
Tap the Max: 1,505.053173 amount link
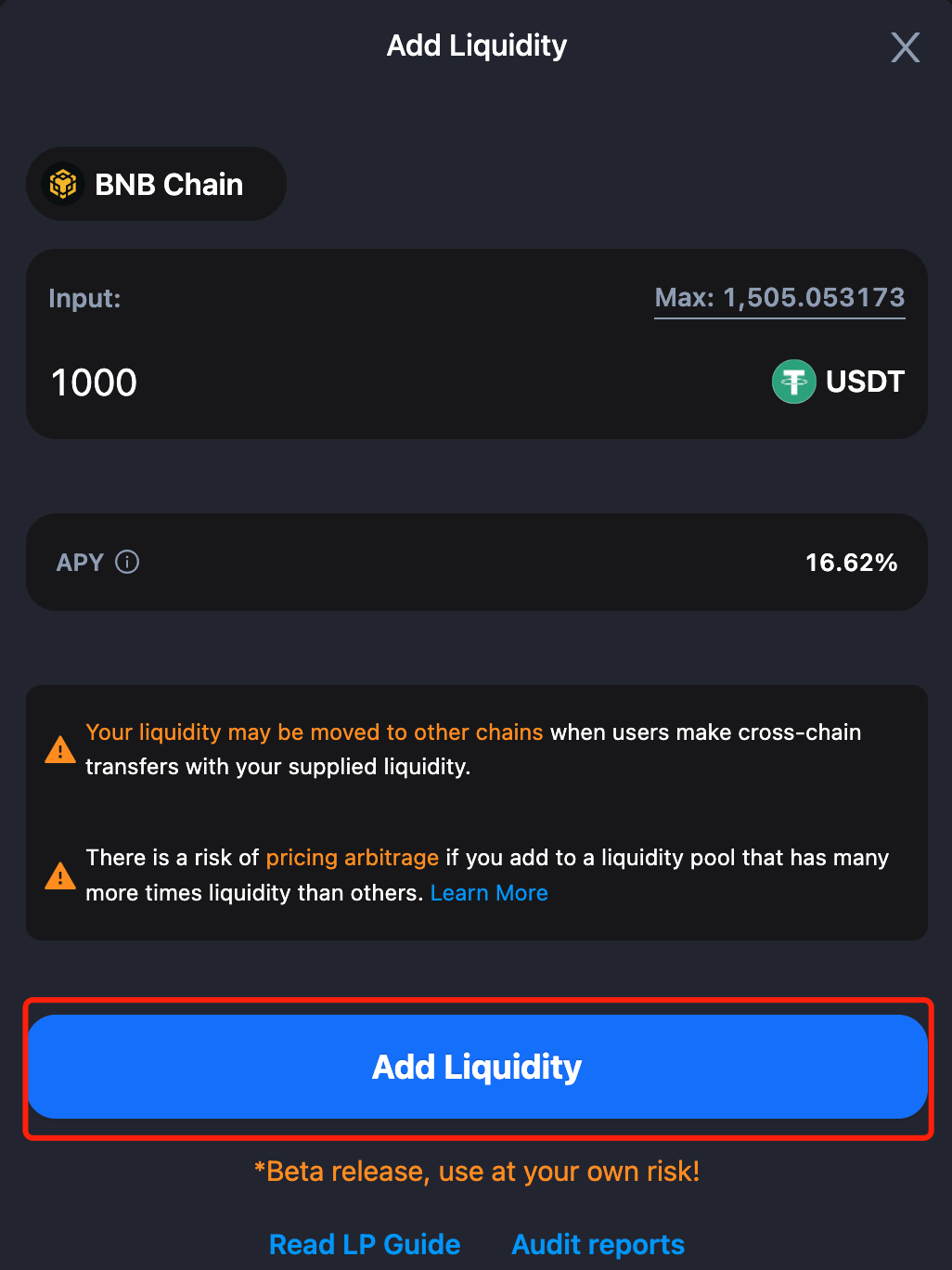tap(779, 298)
